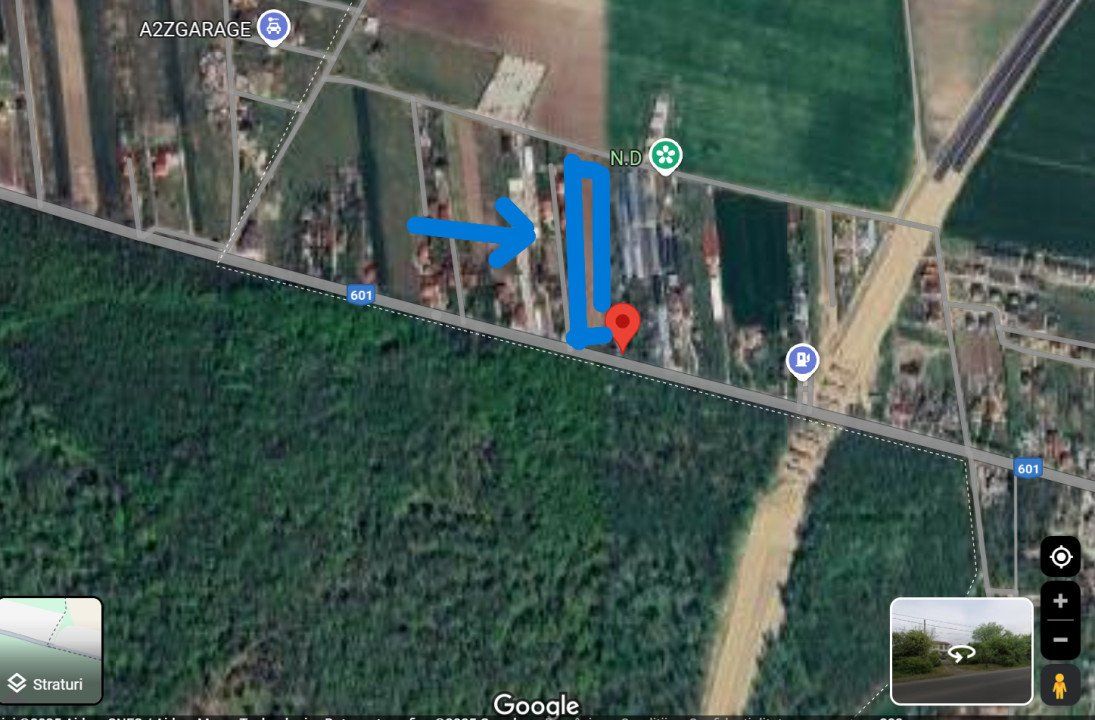Center map on my location
Screen dimensions: 1095x720
[1060, 557]
